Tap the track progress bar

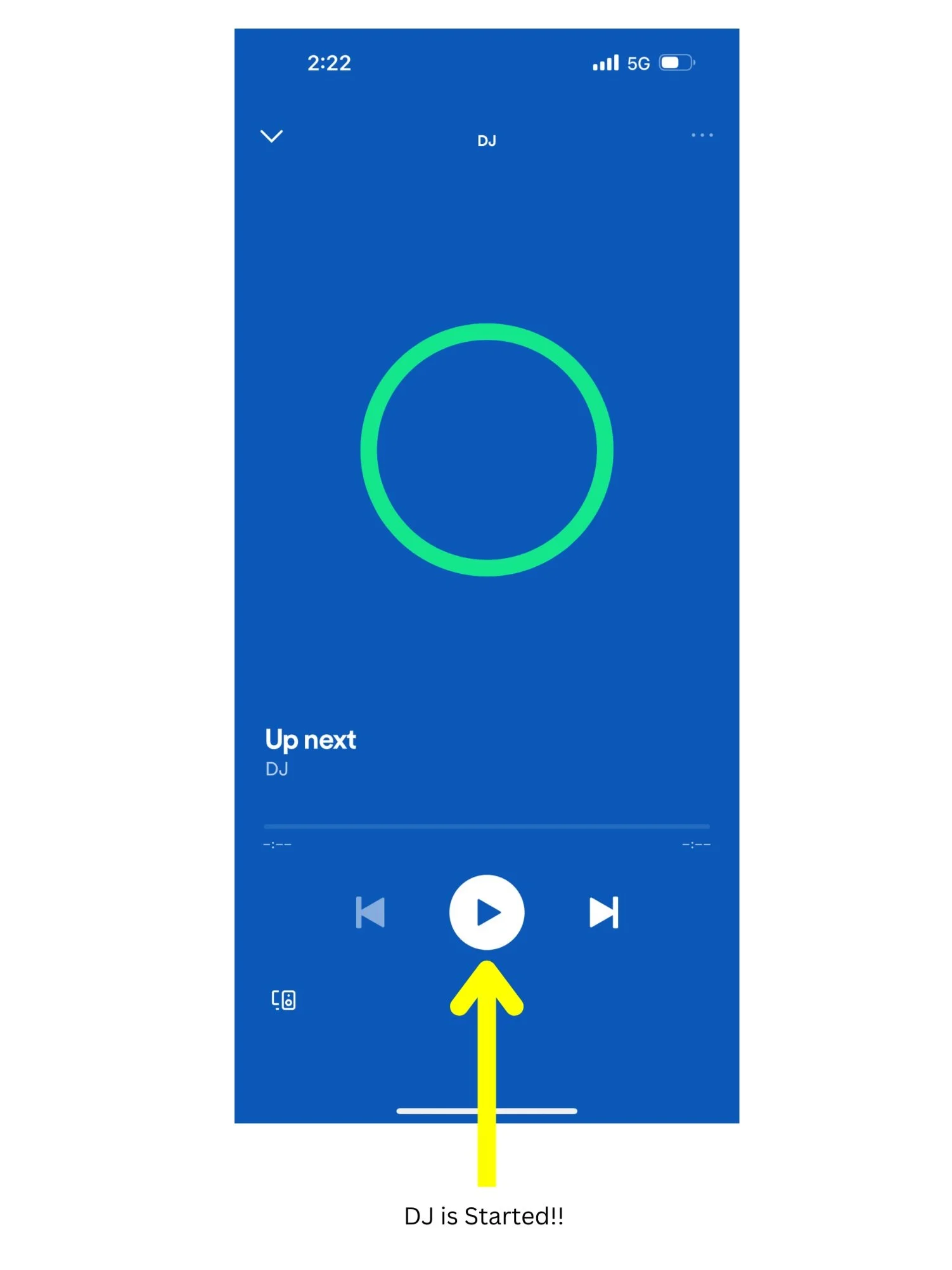pos(486,826)
